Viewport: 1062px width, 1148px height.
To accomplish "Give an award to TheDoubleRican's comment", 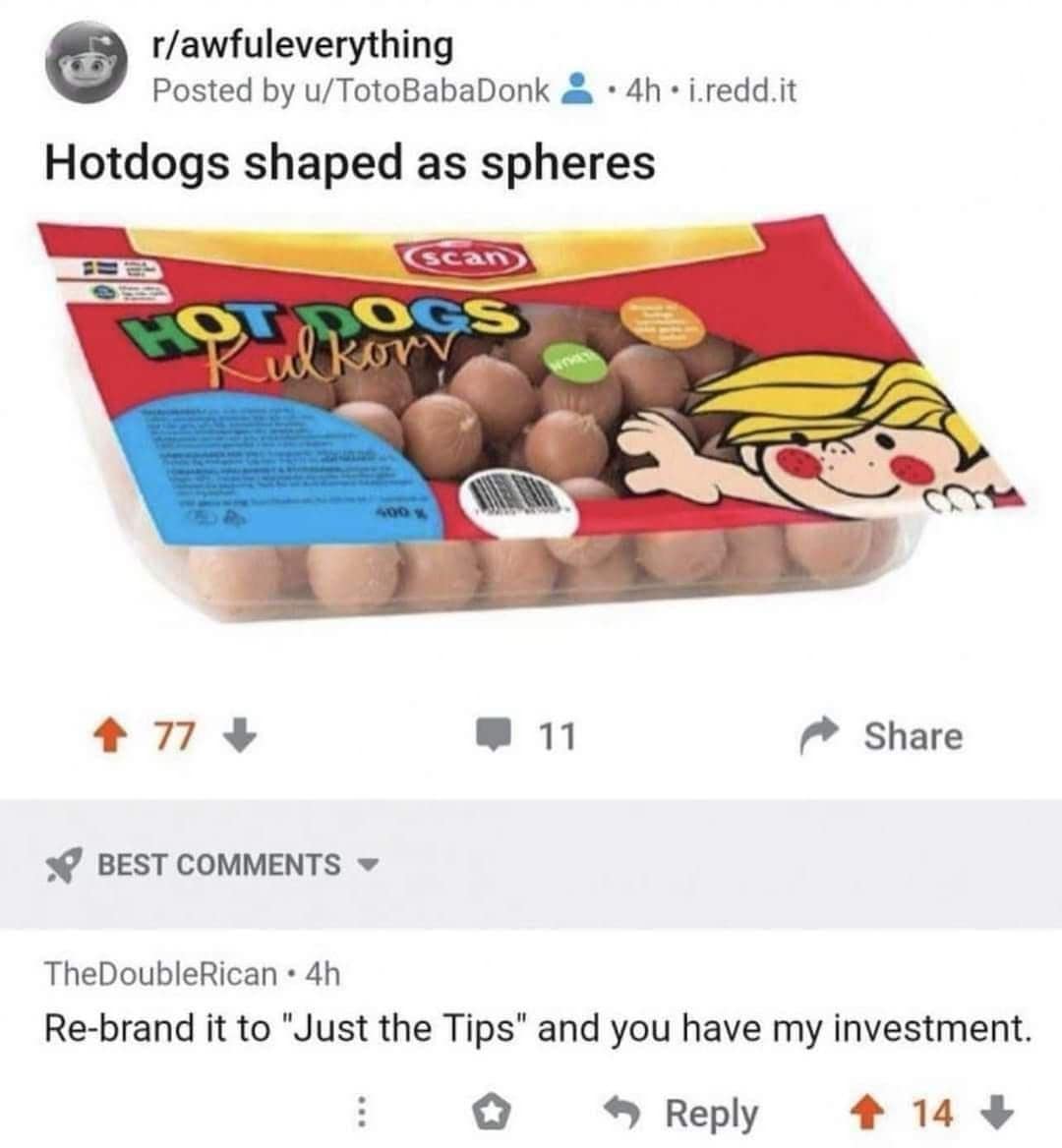I will 491,1113.
